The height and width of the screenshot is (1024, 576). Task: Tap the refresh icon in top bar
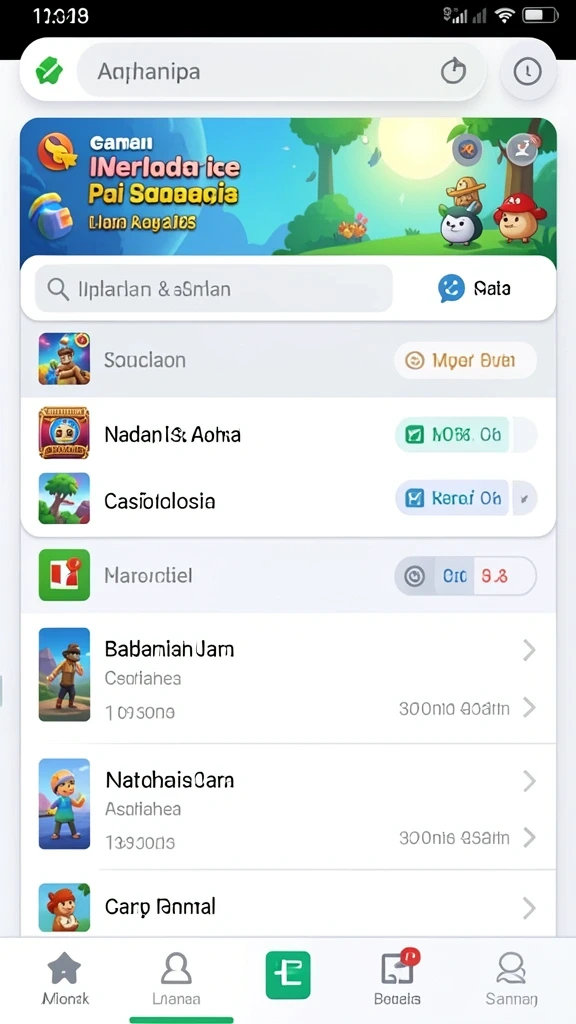453,71
